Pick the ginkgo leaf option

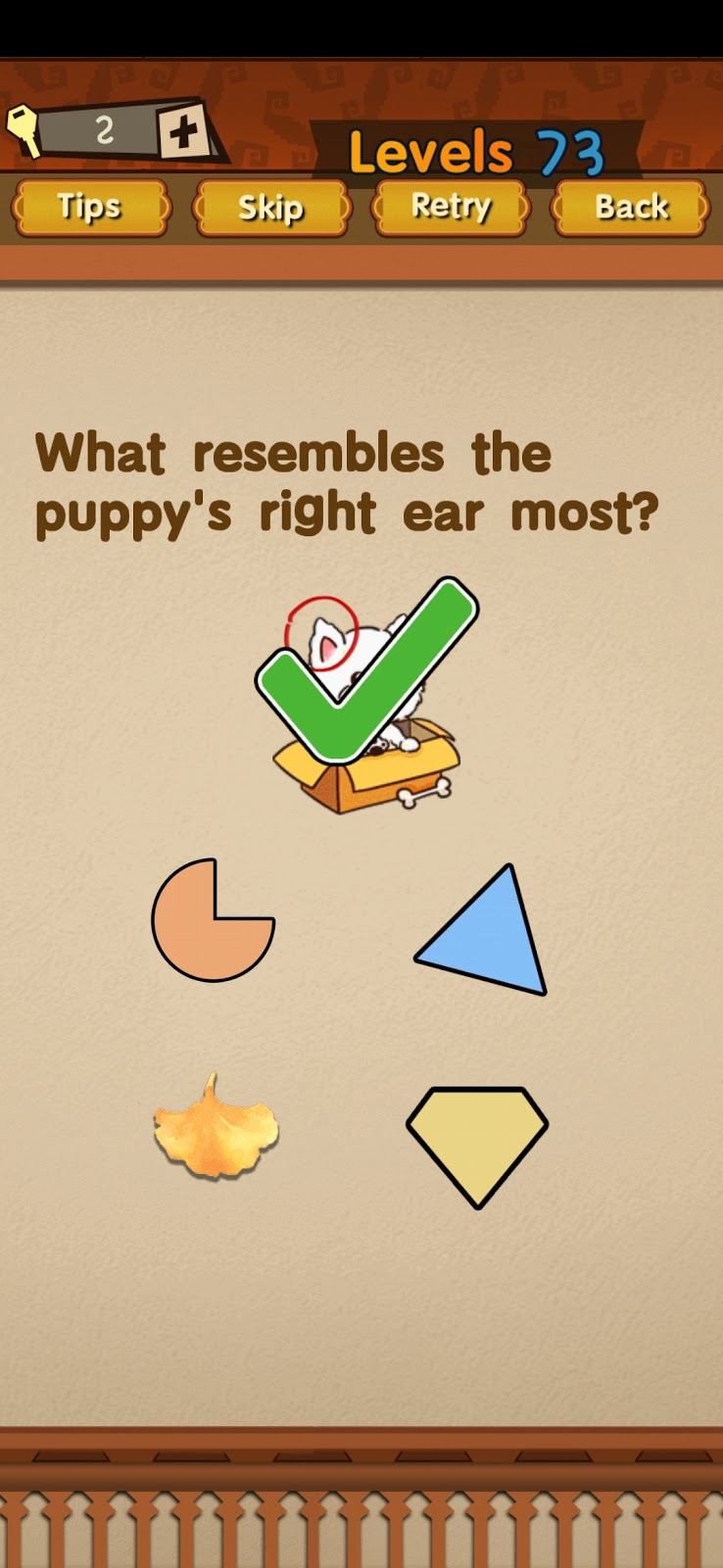click(217, 1127)
